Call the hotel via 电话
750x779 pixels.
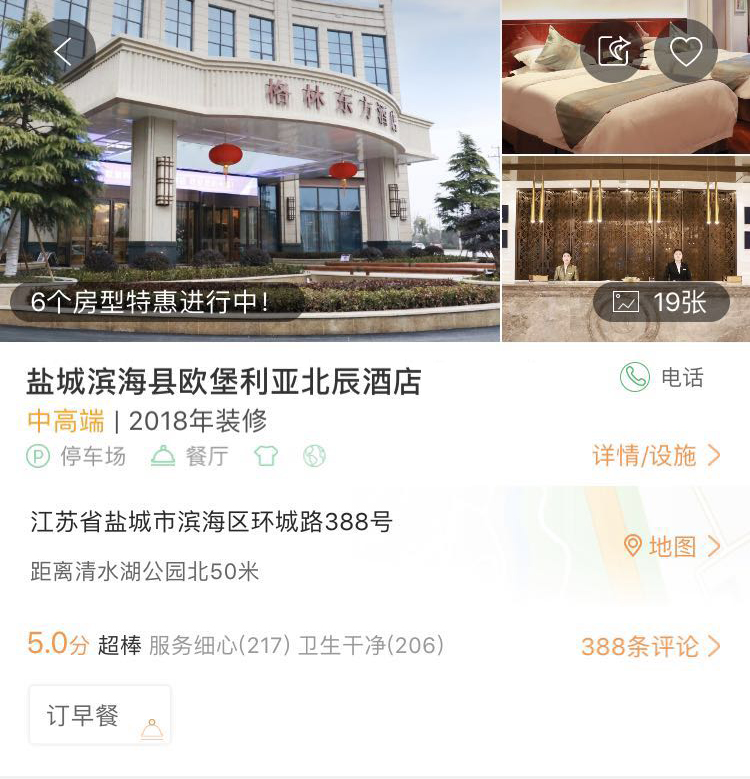(x=662, y=377)
